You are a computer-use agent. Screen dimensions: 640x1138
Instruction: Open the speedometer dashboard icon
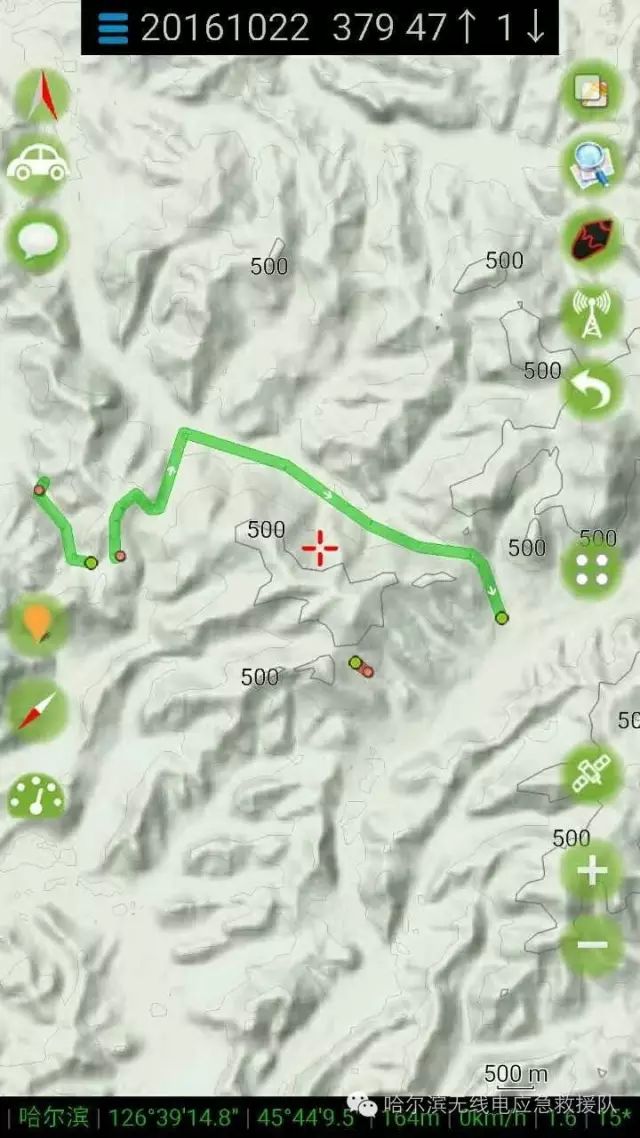point(37,797)
